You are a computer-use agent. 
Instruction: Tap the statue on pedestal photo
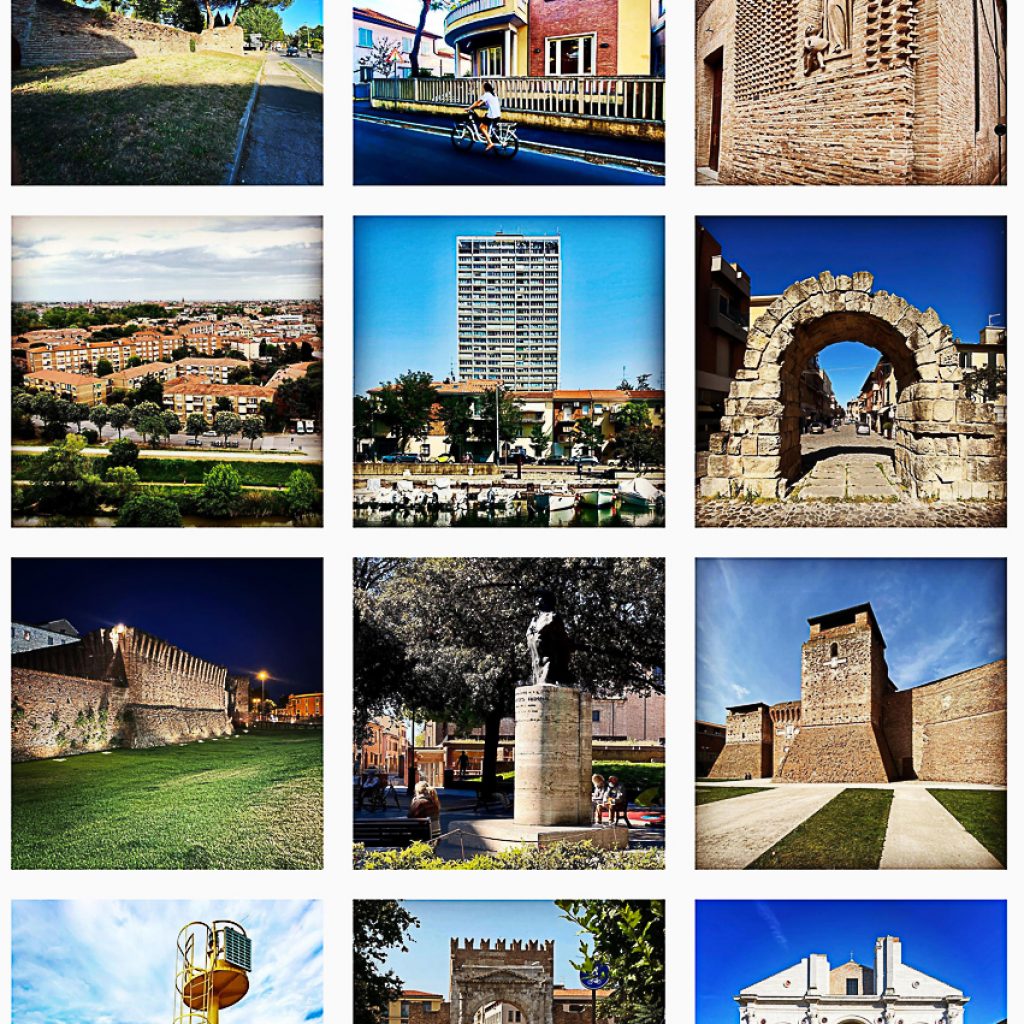pos(508,713)
